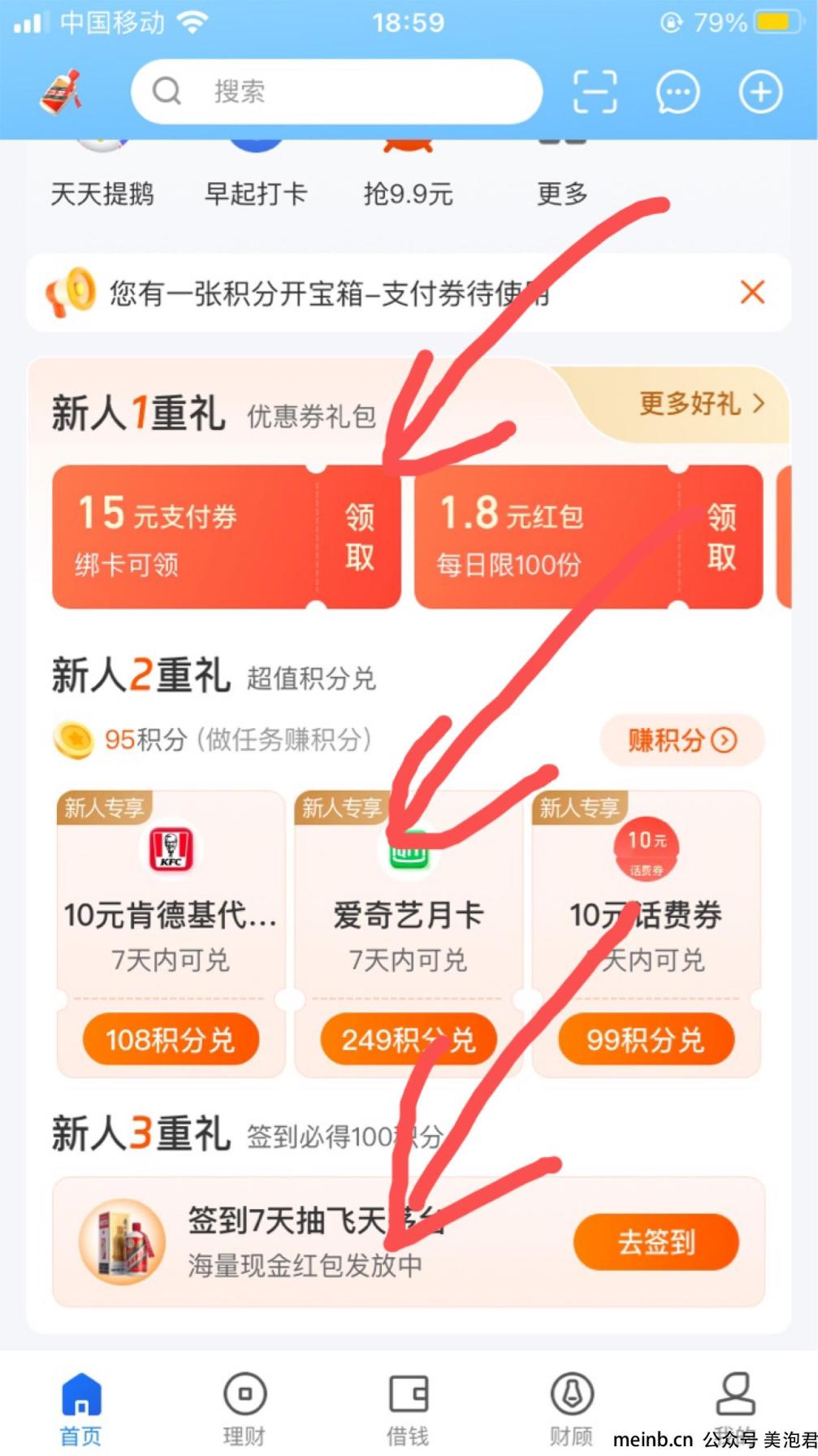Open 更多好礼 link
The width and height of the screenshot is (818, 1456).
701,403
